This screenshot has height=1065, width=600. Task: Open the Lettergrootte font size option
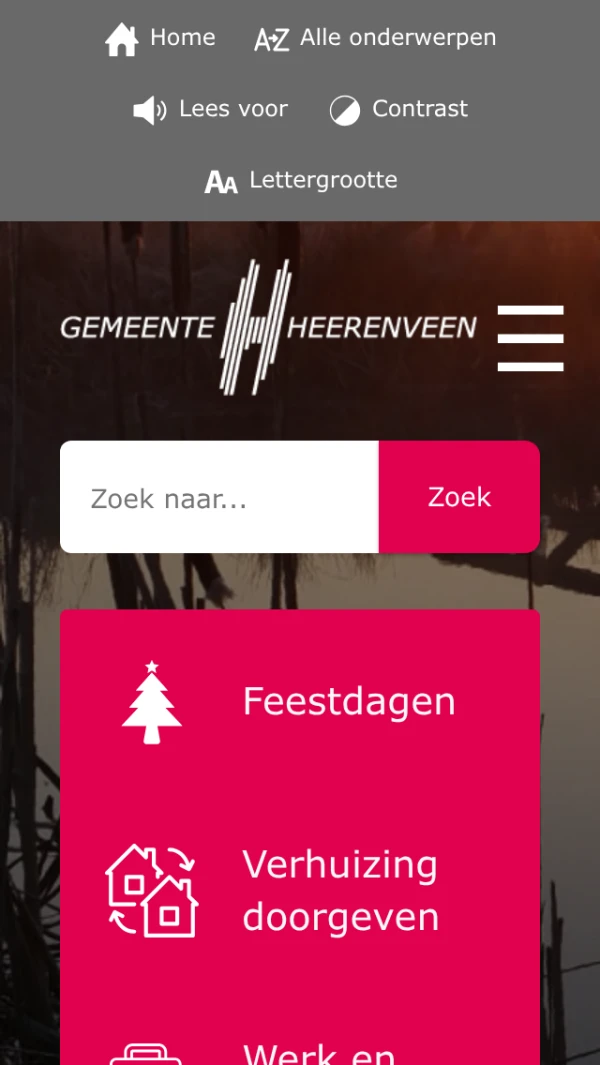click(x=301, y=181)
